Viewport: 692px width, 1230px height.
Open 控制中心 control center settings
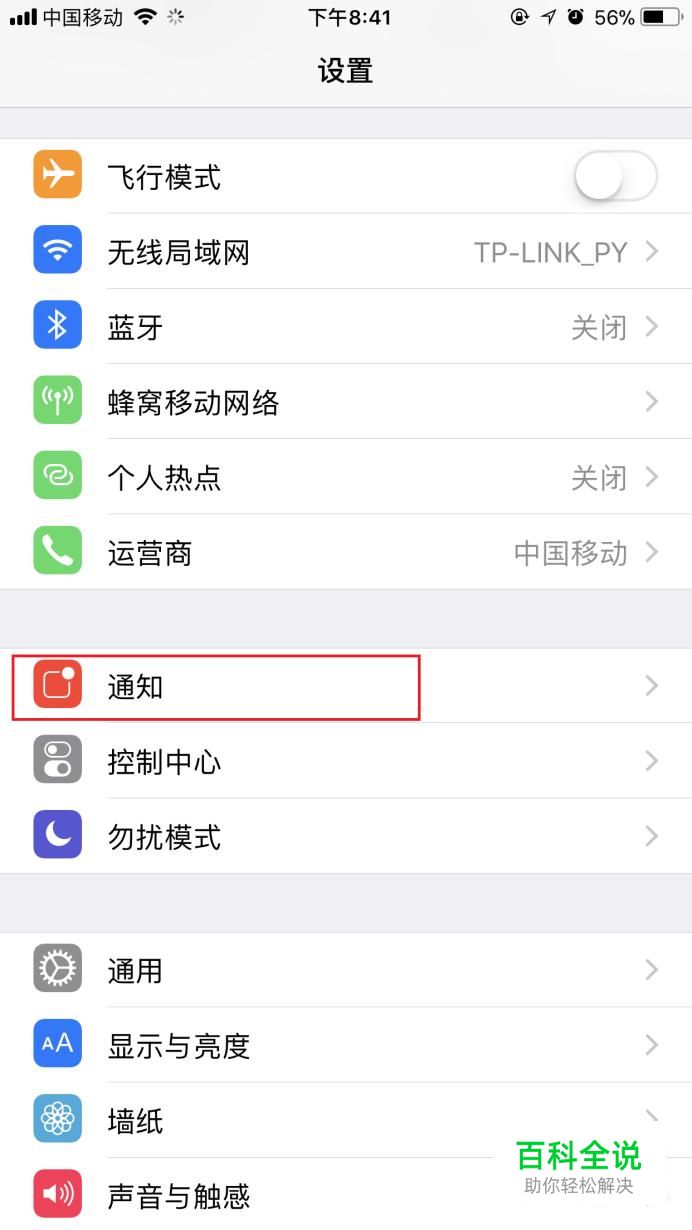[345, 761]
